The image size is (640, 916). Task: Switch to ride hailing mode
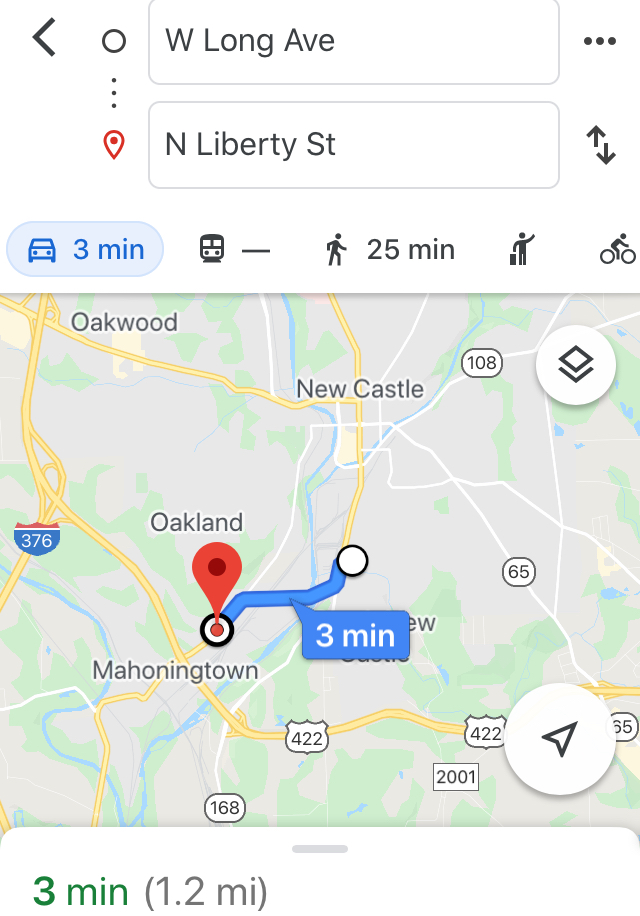pos(522,249)
